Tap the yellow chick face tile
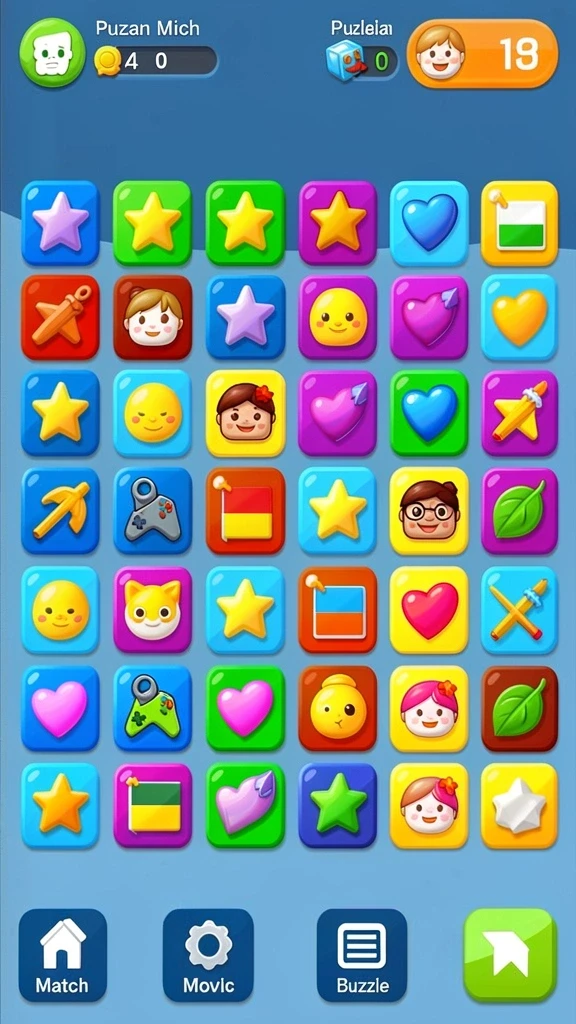The width and height of the screenshot is (576, 1024). click(338, 709)
